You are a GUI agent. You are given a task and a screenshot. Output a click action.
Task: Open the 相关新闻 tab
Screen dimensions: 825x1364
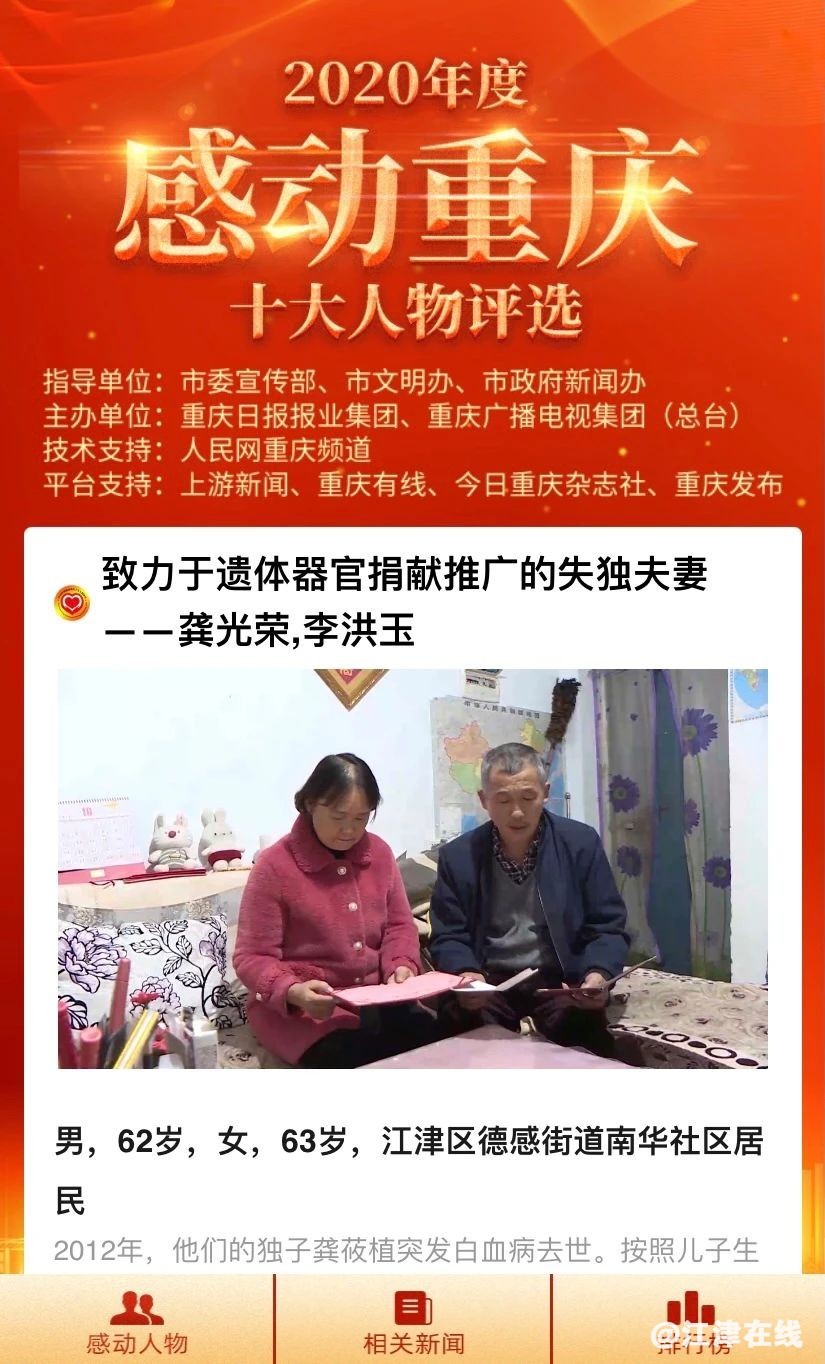412,1320
